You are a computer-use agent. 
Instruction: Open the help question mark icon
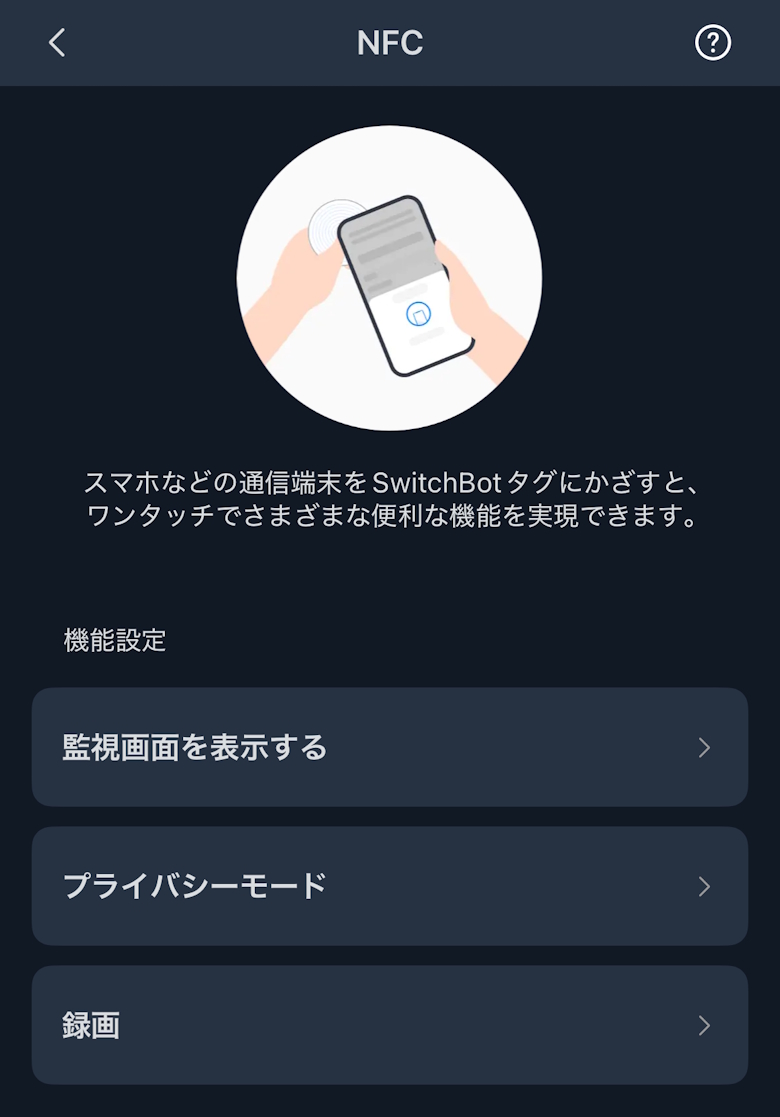tap(713, 43)
